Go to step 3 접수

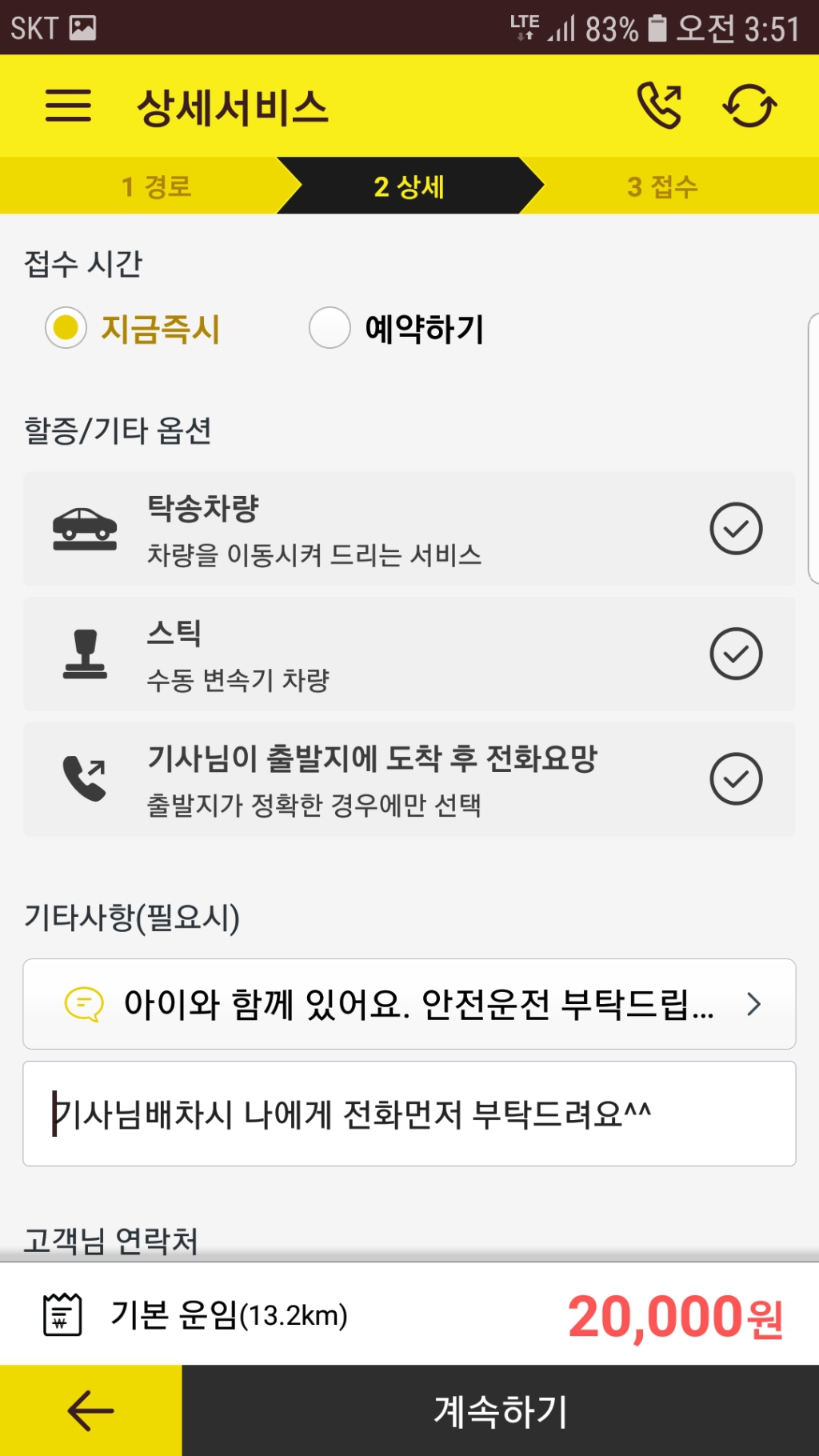click(662, 186)
